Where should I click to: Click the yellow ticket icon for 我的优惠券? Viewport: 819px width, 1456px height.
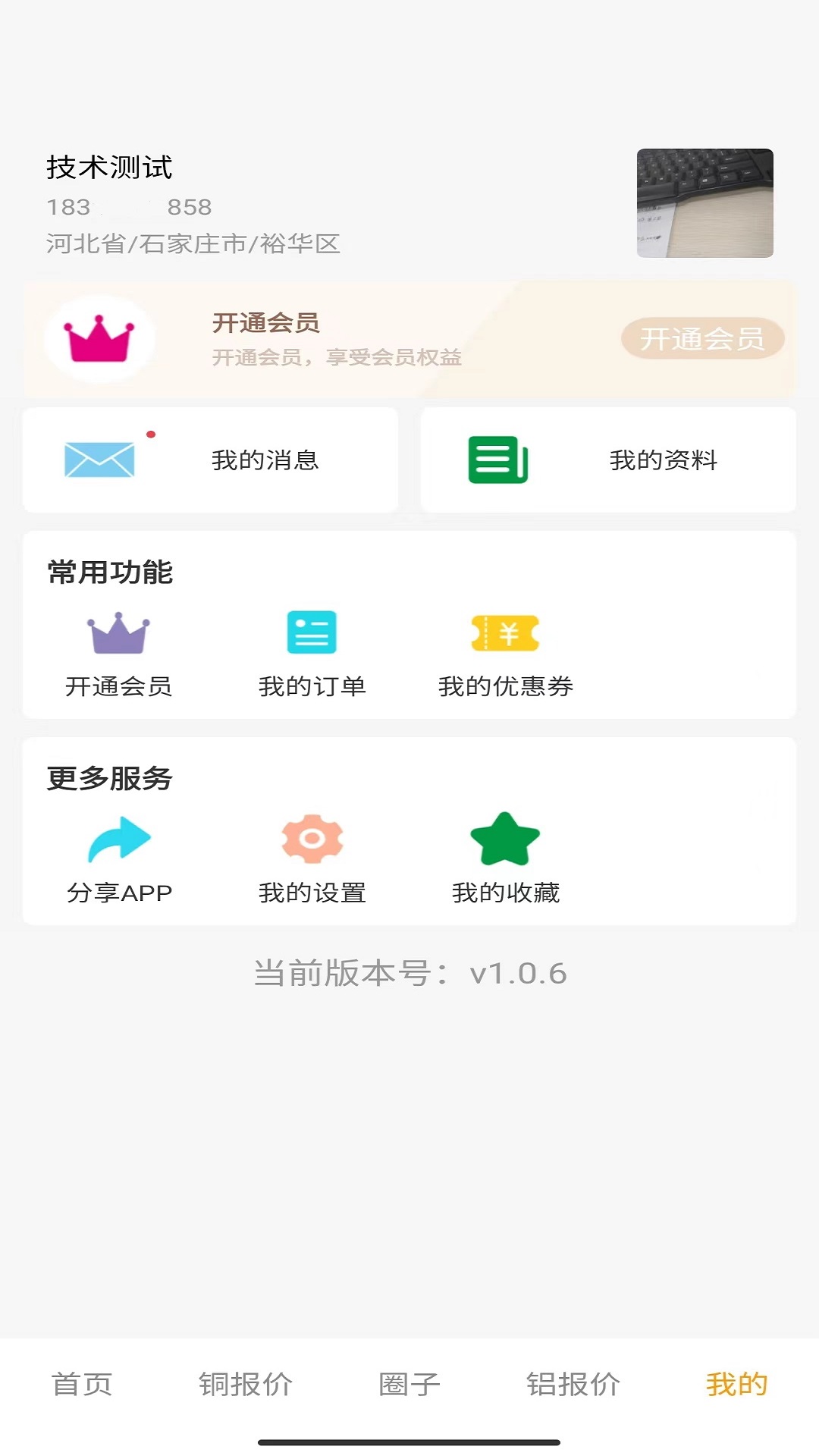point(506,632)
